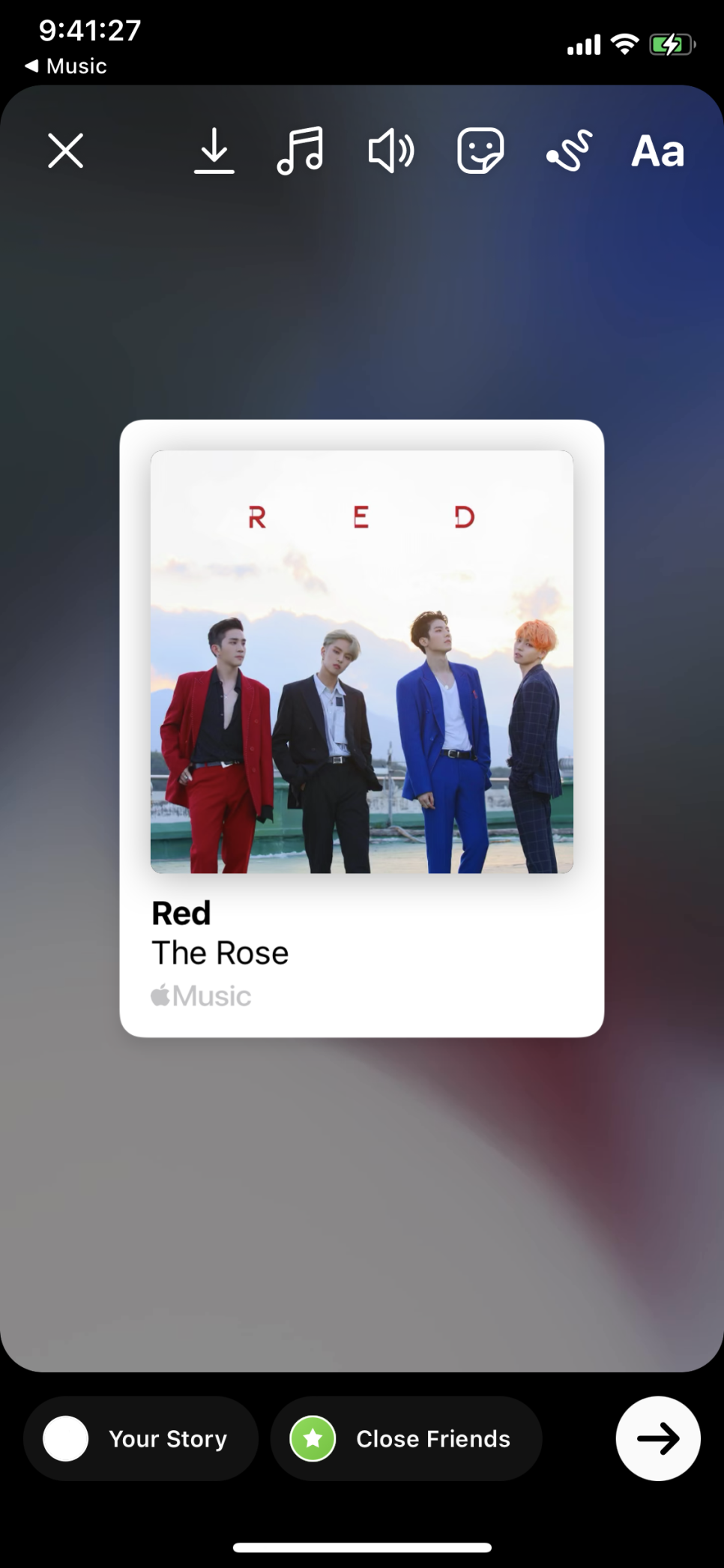Share to Close Friends
Viewport: 724px width, 1568px height.
pos(406,1438)
